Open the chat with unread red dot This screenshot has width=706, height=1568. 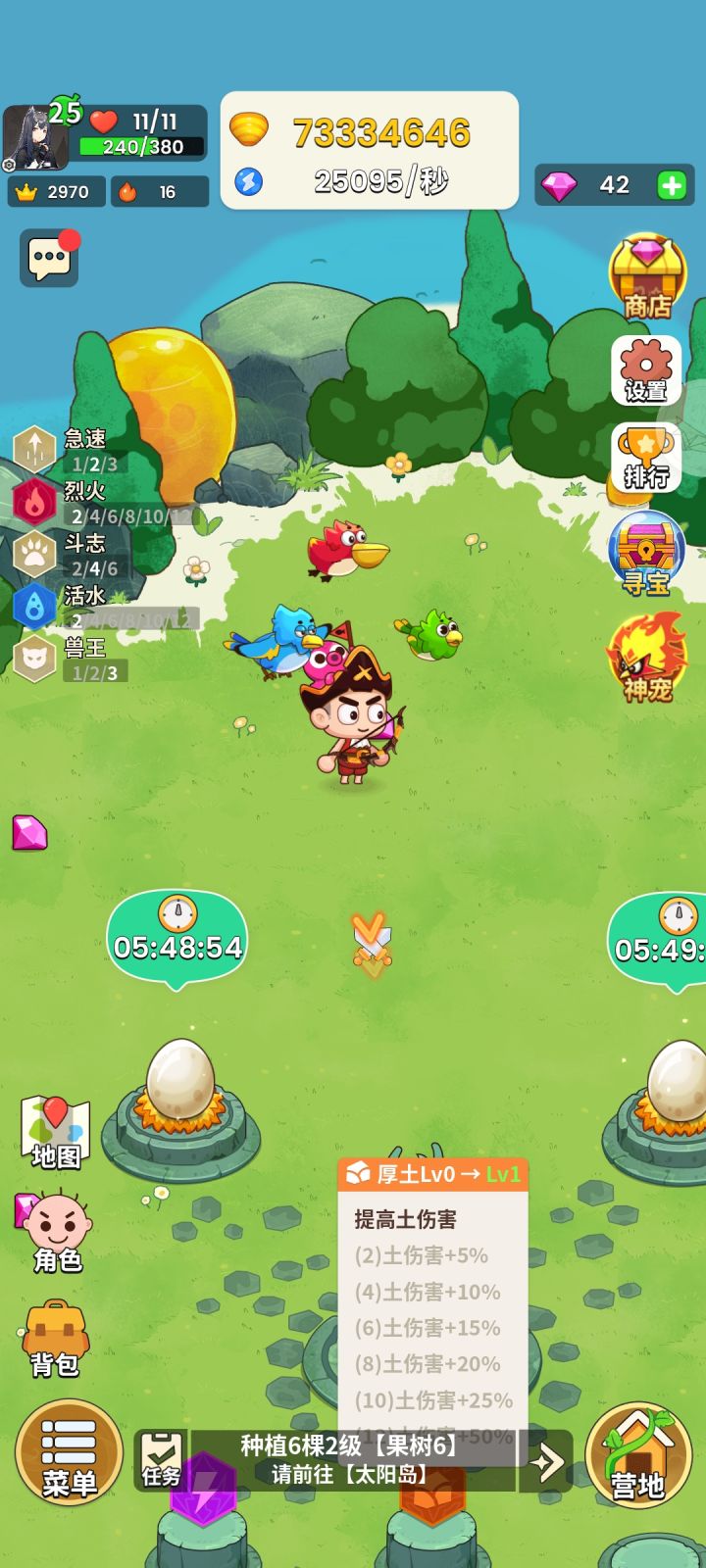pos(49,260)
